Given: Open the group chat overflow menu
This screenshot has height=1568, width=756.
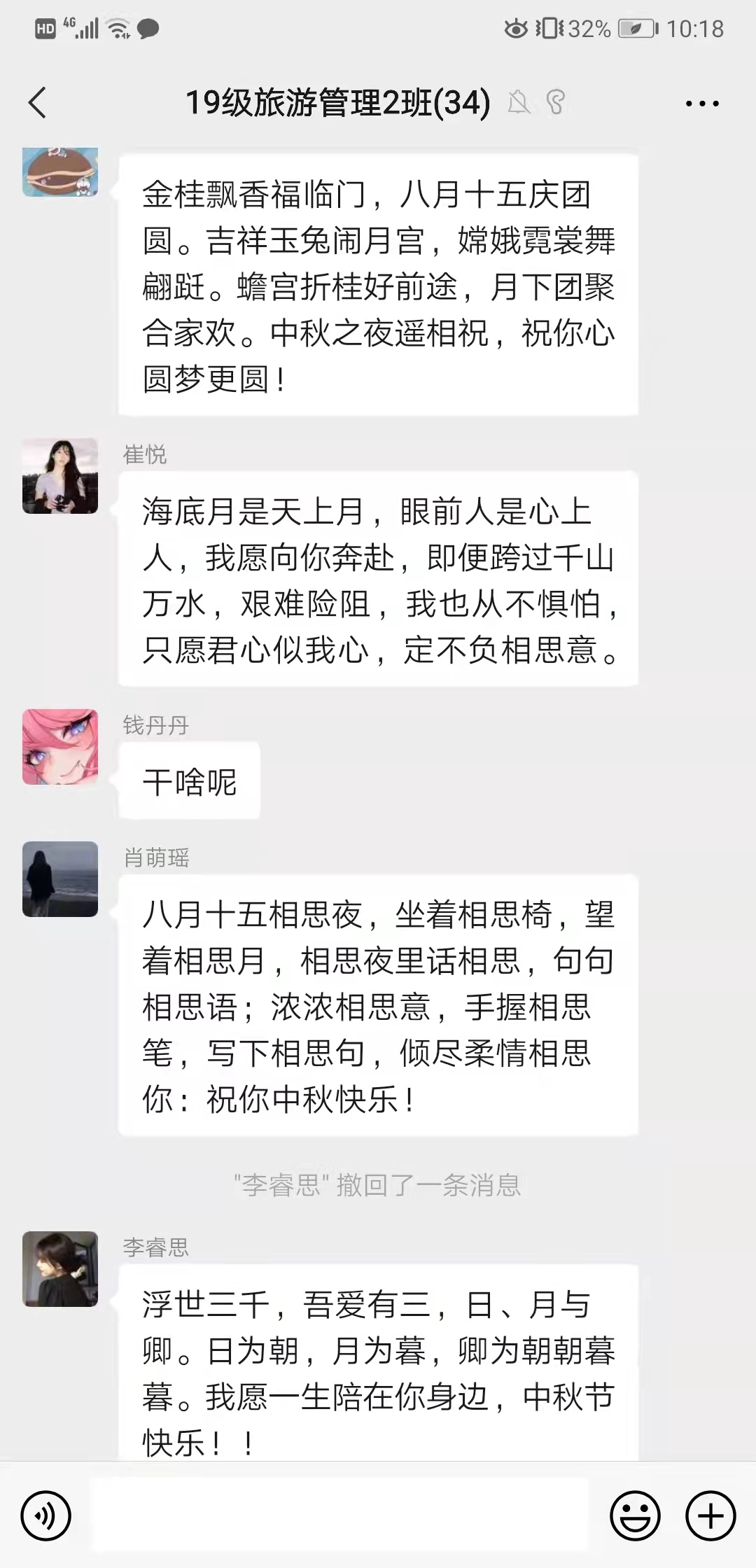Looking at the screenshot, I should tap(701, 104).
